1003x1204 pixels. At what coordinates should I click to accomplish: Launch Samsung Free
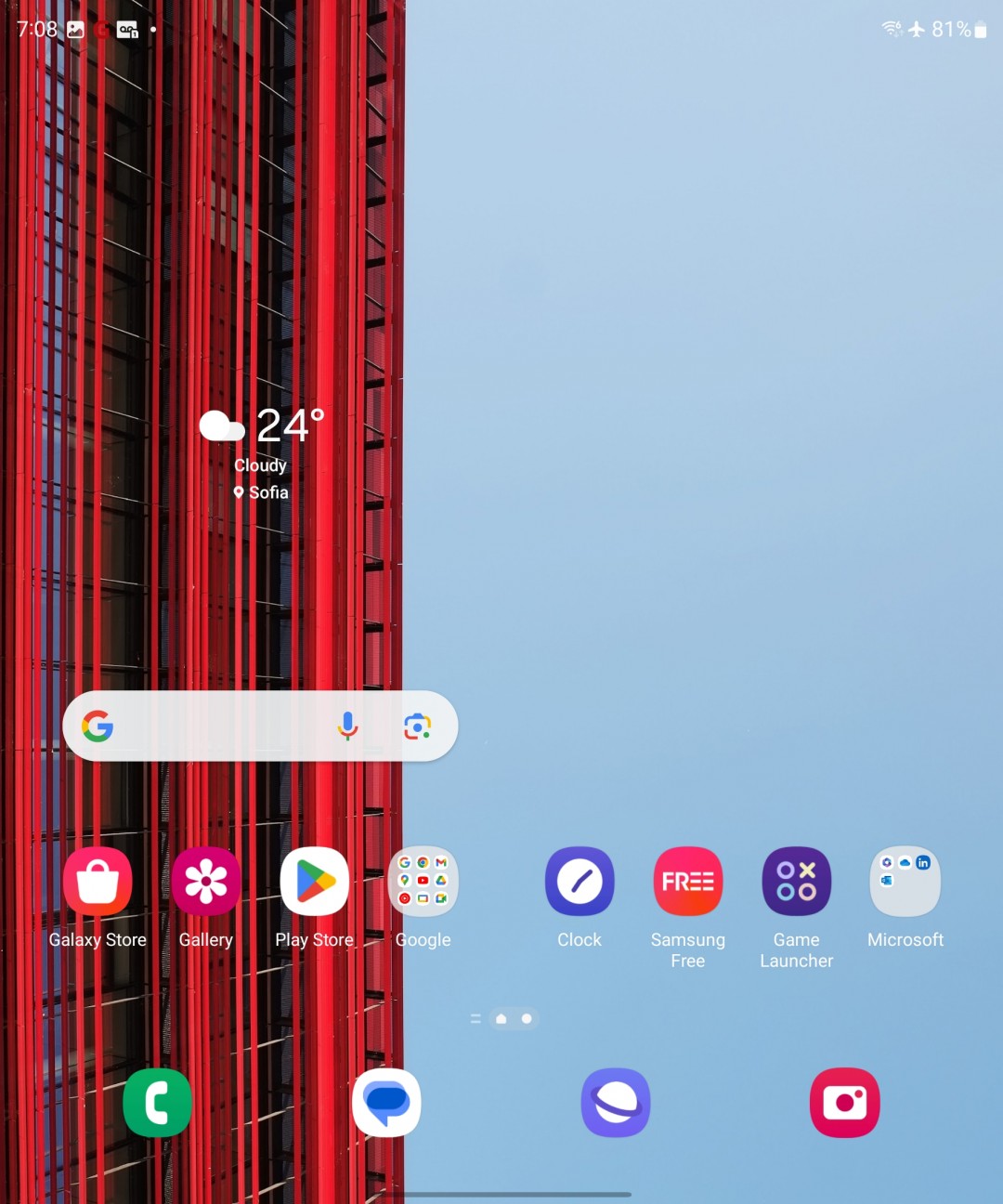point(688,882)
